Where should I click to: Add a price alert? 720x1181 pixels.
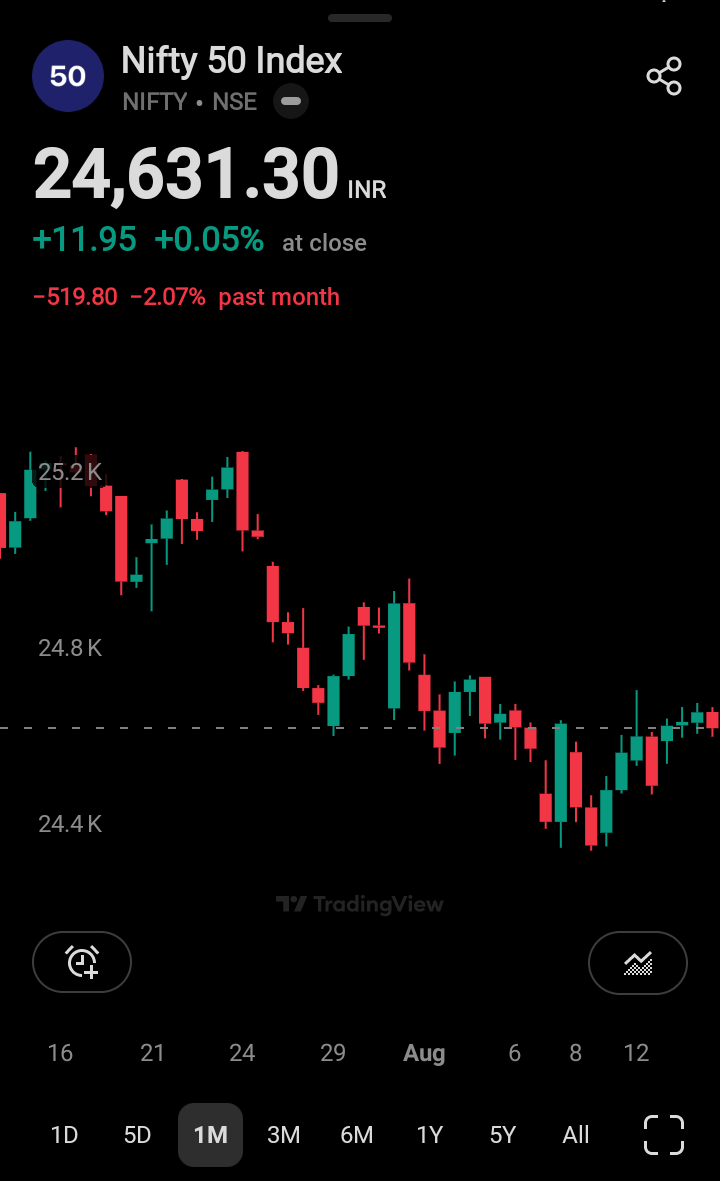(82, 962)
